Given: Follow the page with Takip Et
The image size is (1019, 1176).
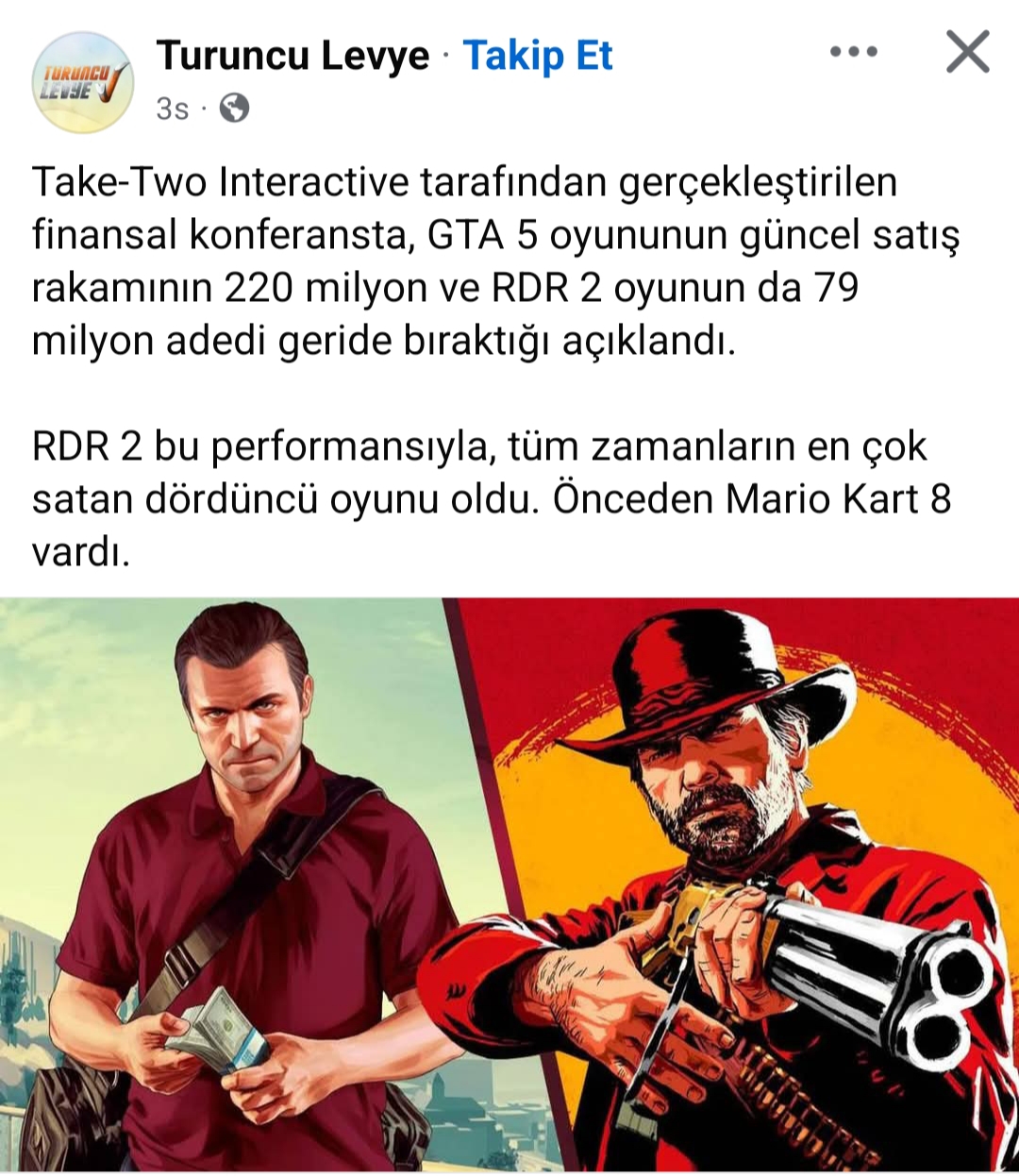Looking at the screenshot, I should (x=537, y=56).
